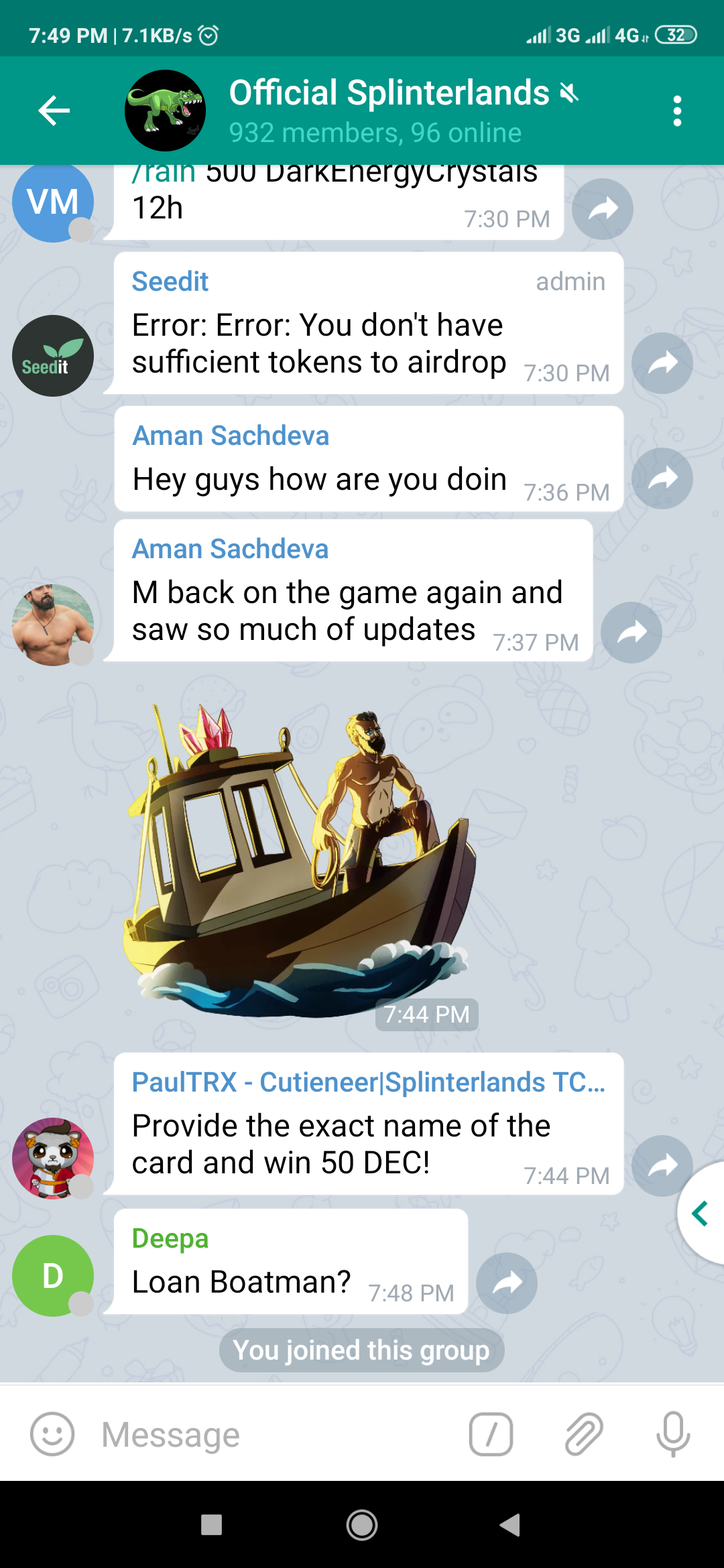Open the three-dot overflow menu
This screenshot has height=1568, width=724.
[x=677, y=111]
